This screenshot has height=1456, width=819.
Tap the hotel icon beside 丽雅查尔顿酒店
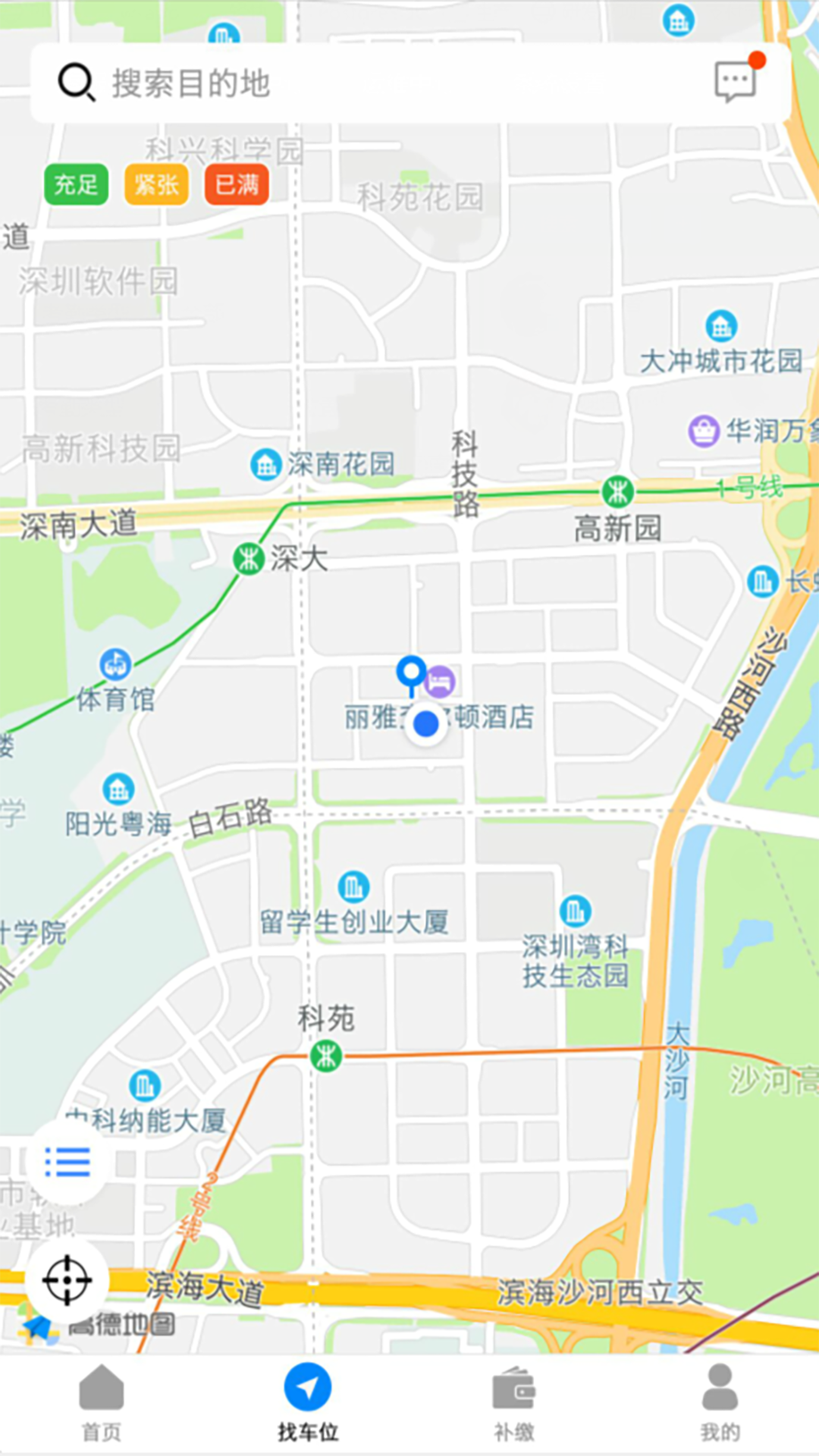(x=438, y=681)
